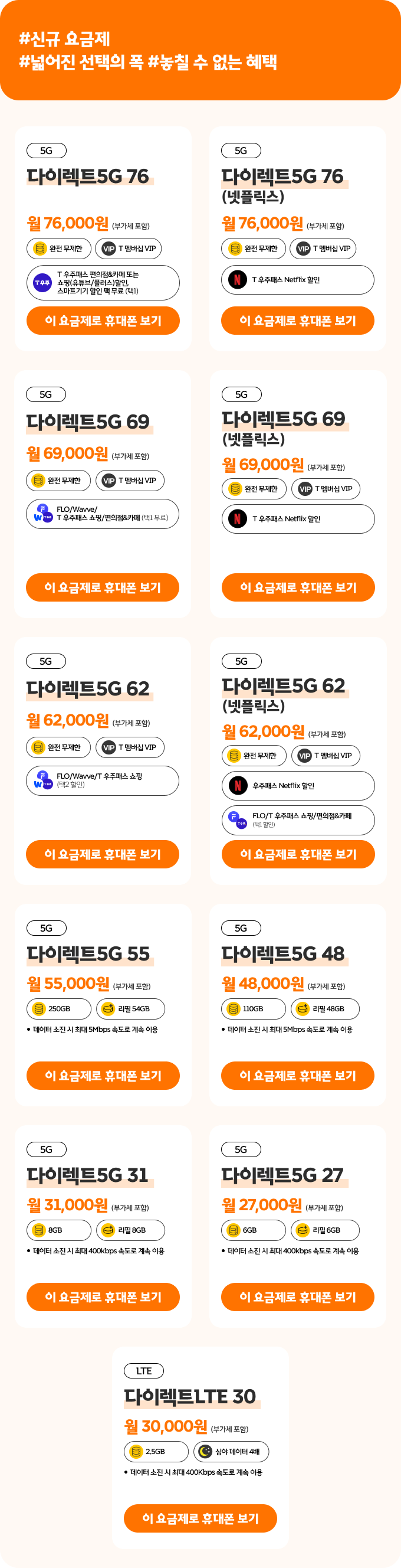Image resolution: width=401 pixels, height=1568 pixels.
Task: View phones for the 다이렉트5G 48 plan
Action: point(297,1076)
